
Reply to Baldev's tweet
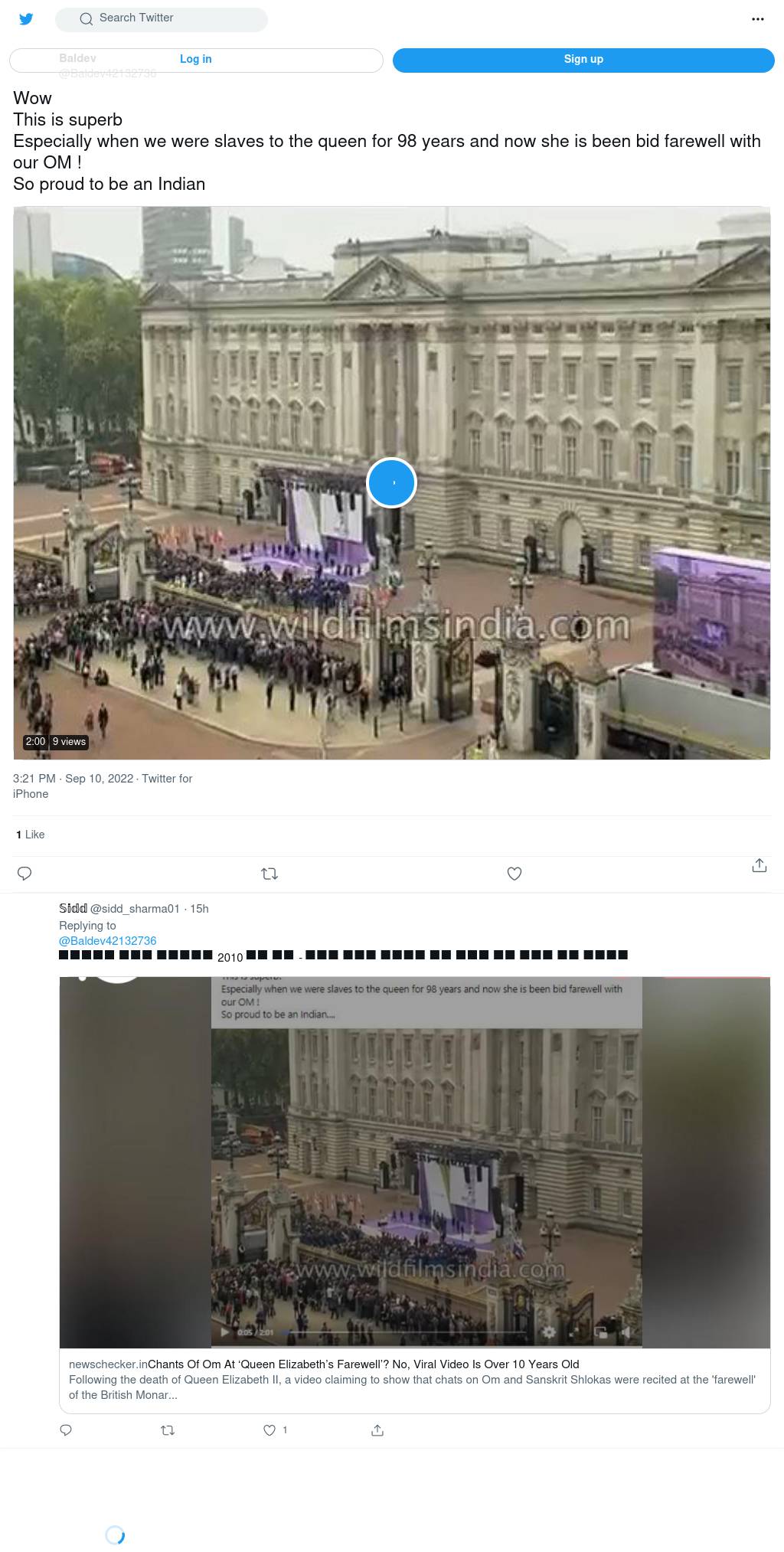pos(24,873)
